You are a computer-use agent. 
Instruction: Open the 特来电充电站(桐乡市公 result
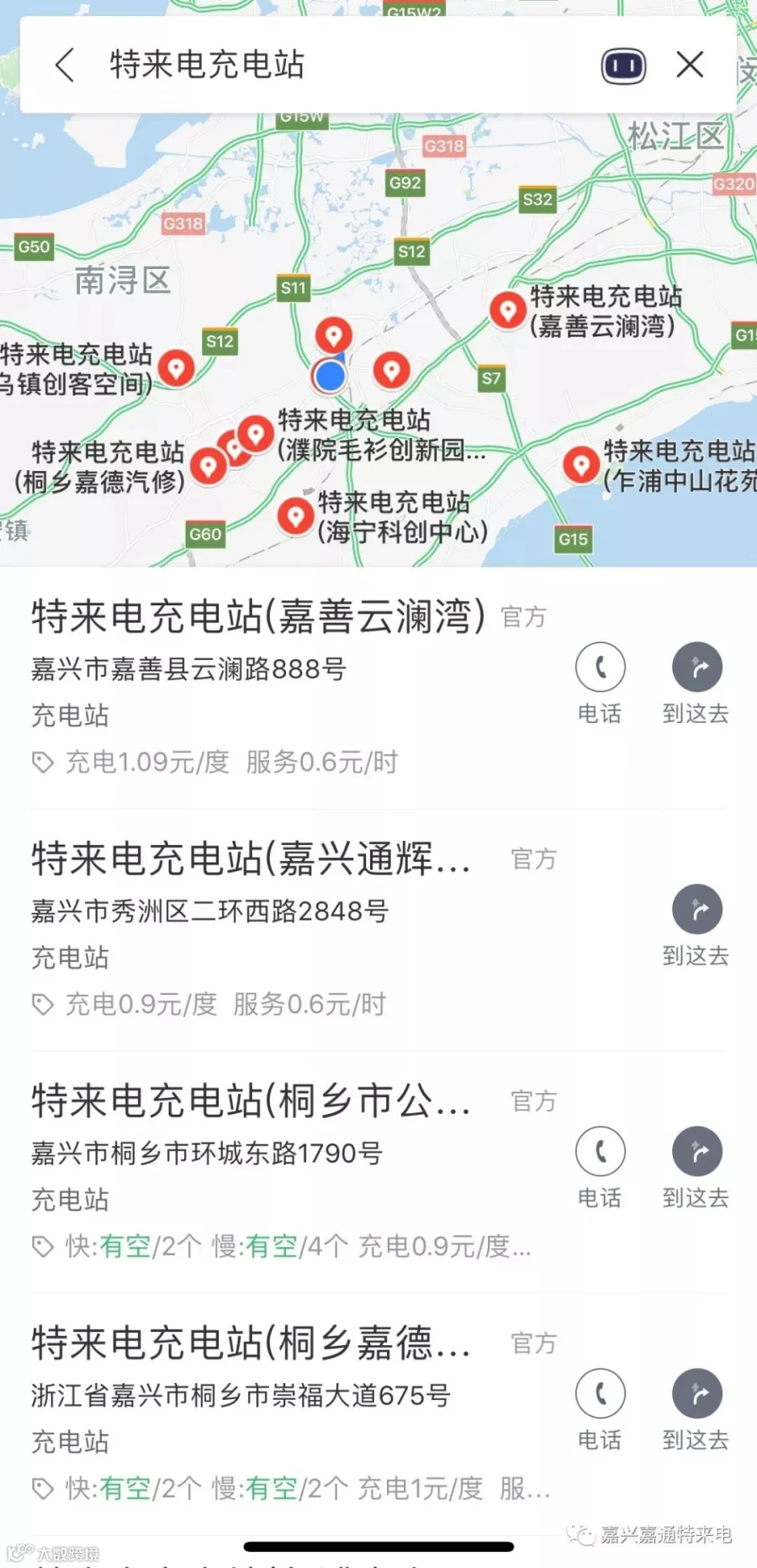251,1101
